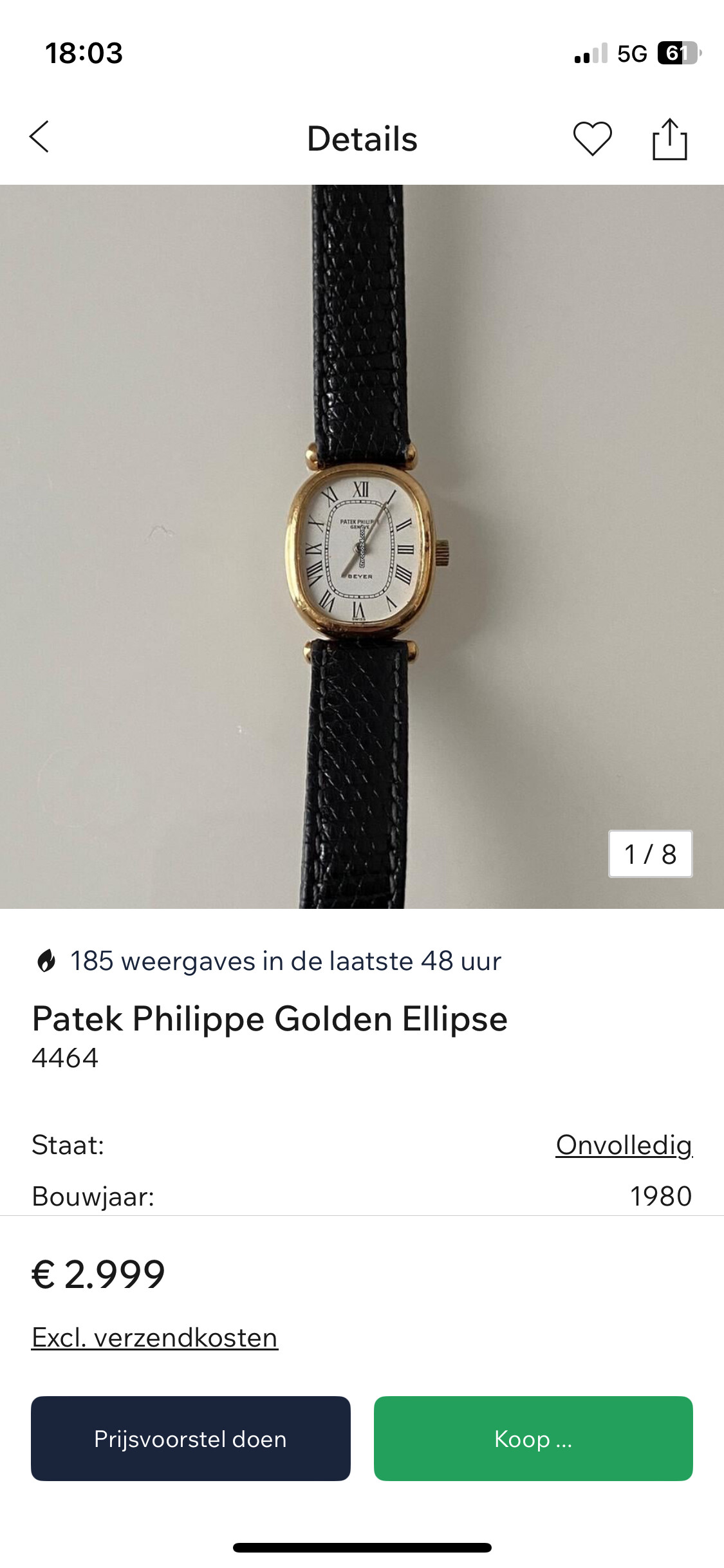Open Excl. verzendkosten shipping info
The height and width of the screenshot is (1568, 724).
pos(154,1338)
